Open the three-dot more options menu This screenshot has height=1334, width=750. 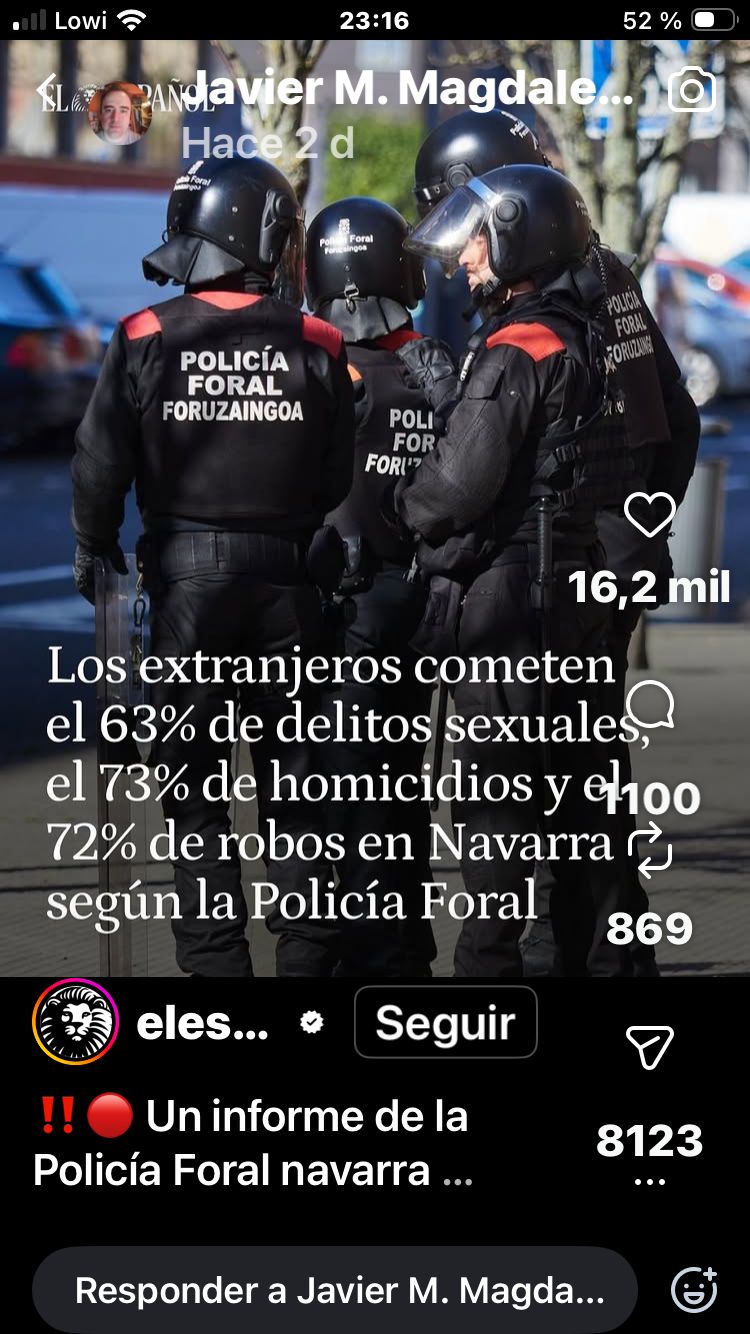tap(649, 1182)
